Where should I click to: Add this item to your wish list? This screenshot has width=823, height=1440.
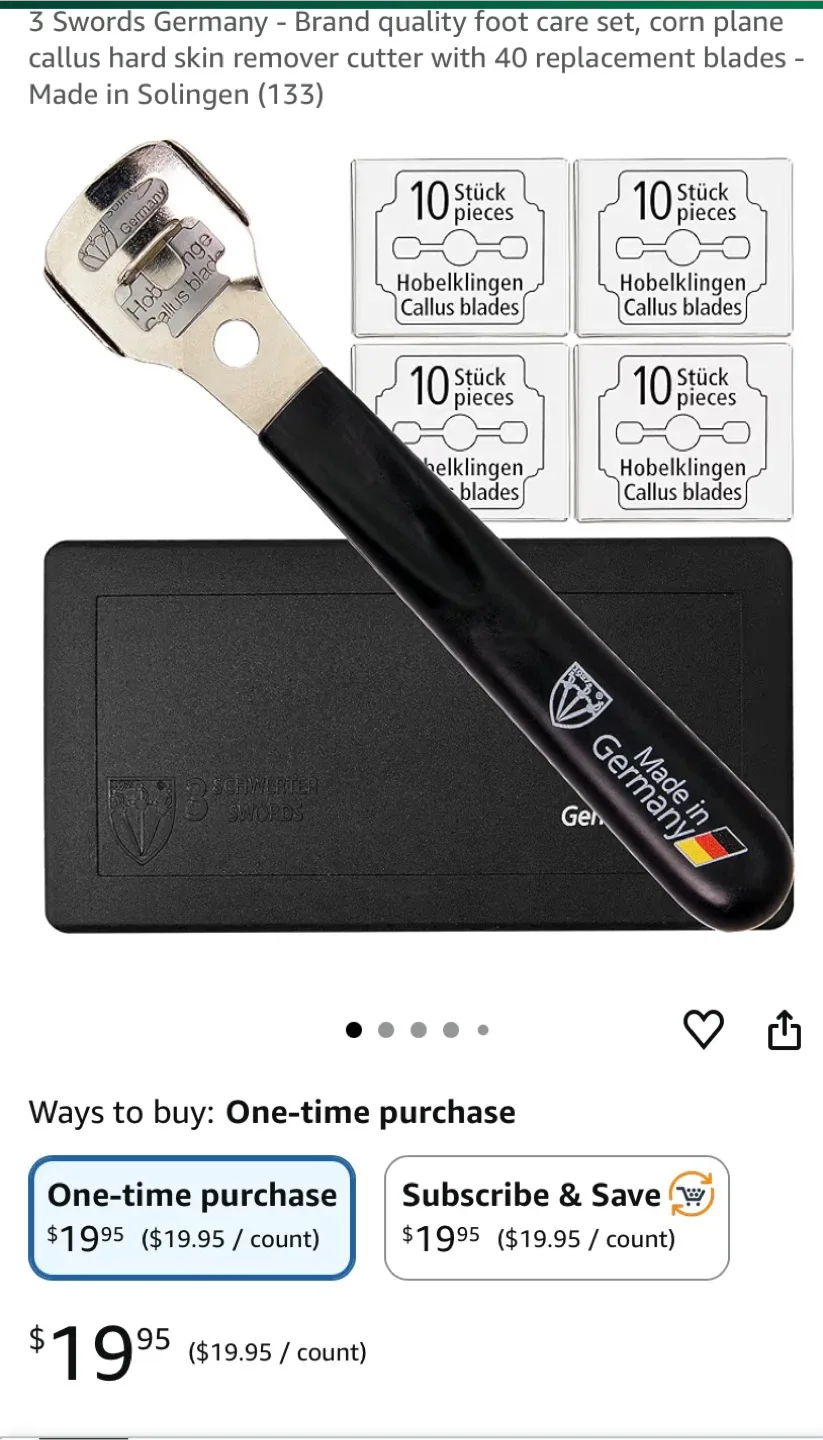point(703,1030)
